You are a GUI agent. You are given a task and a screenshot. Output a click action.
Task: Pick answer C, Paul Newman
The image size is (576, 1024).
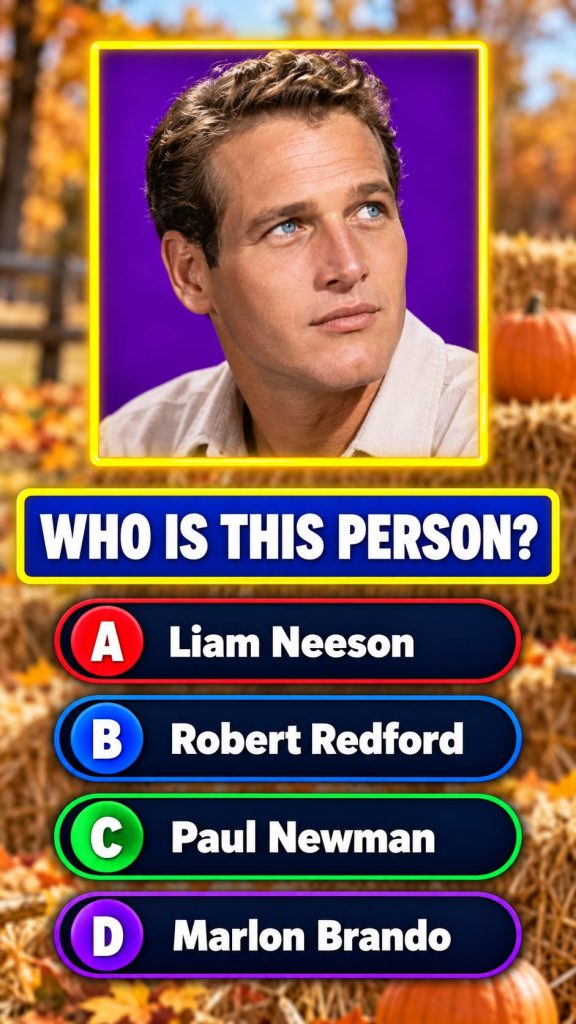coord(287,837)
